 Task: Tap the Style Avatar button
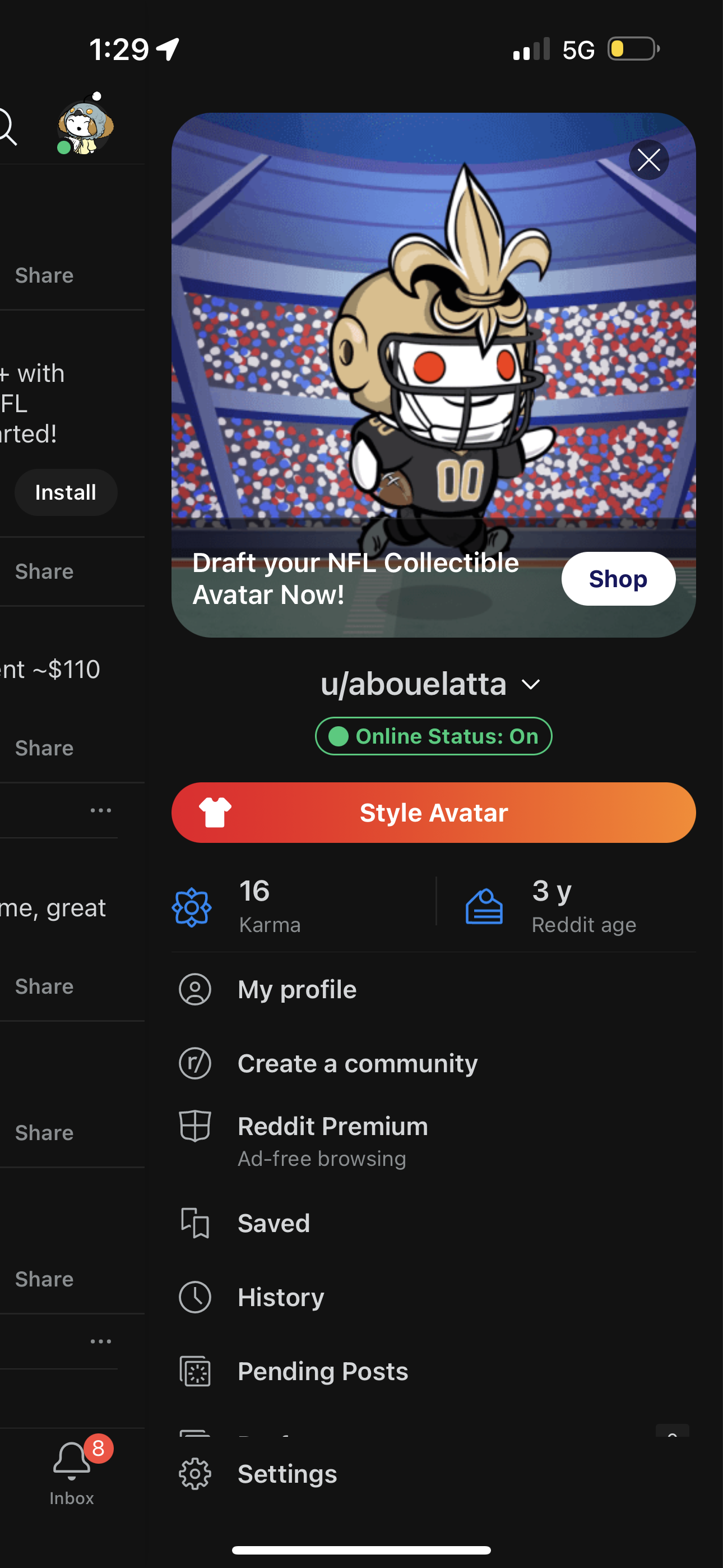point(433,812)
